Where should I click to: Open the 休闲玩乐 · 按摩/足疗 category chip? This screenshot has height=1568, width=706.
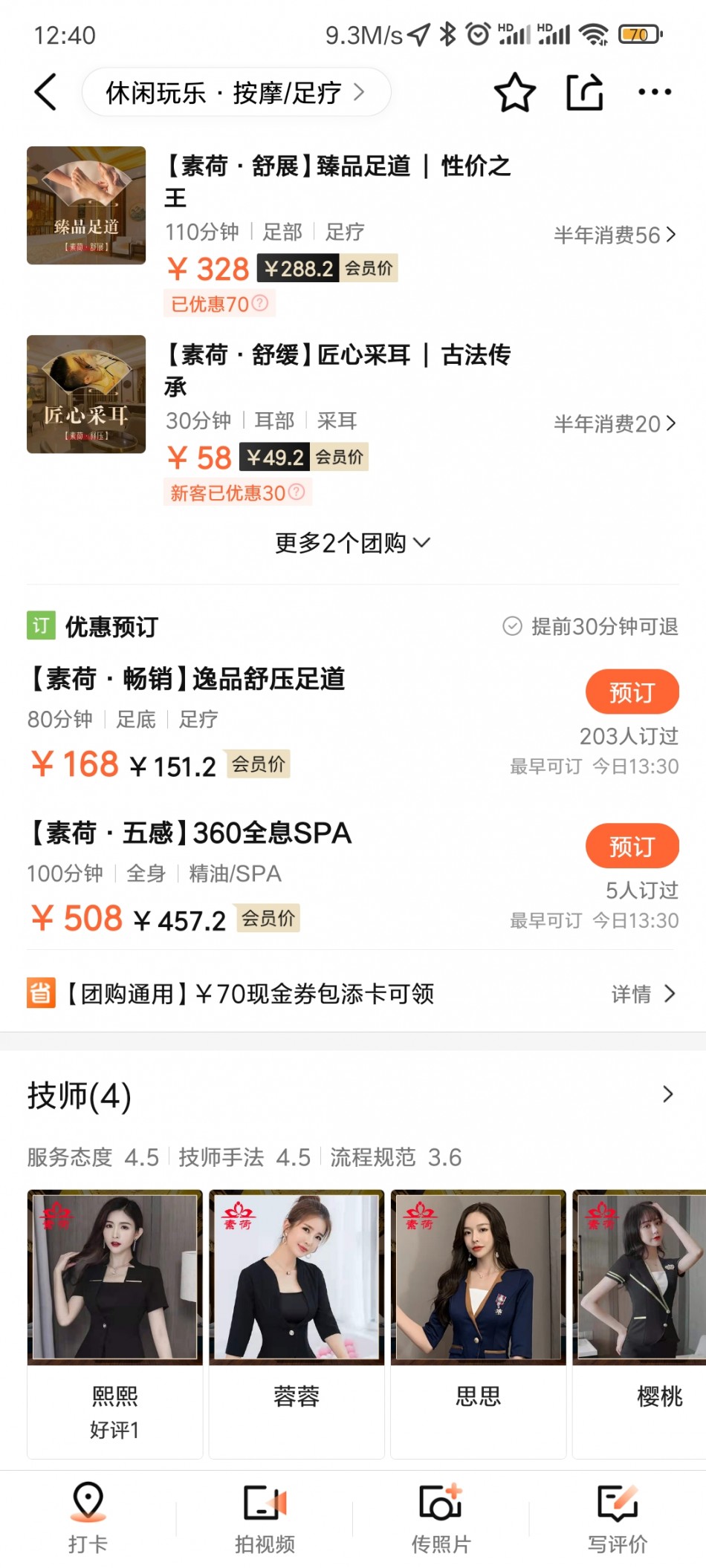[236, 92]
